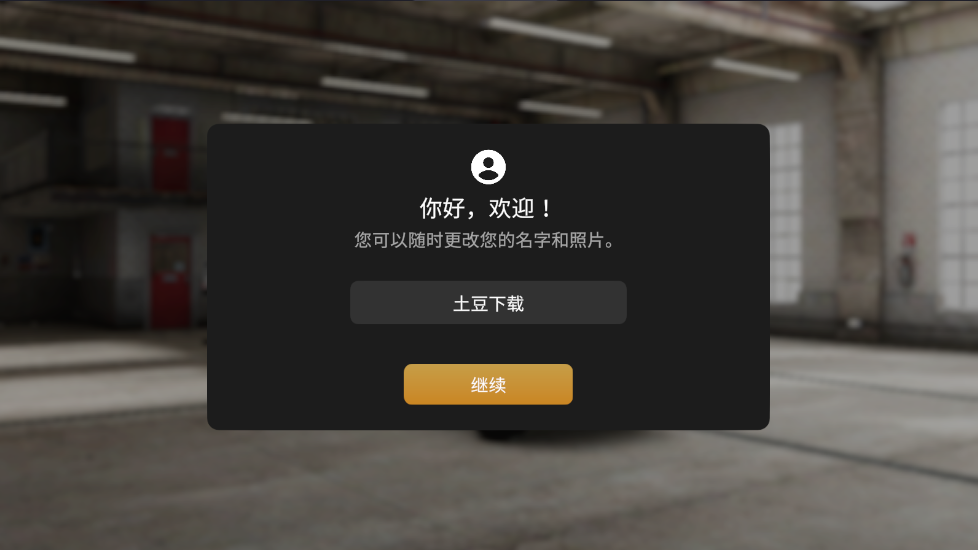Tap the profile avatar icon to change photo

(488, 167)
